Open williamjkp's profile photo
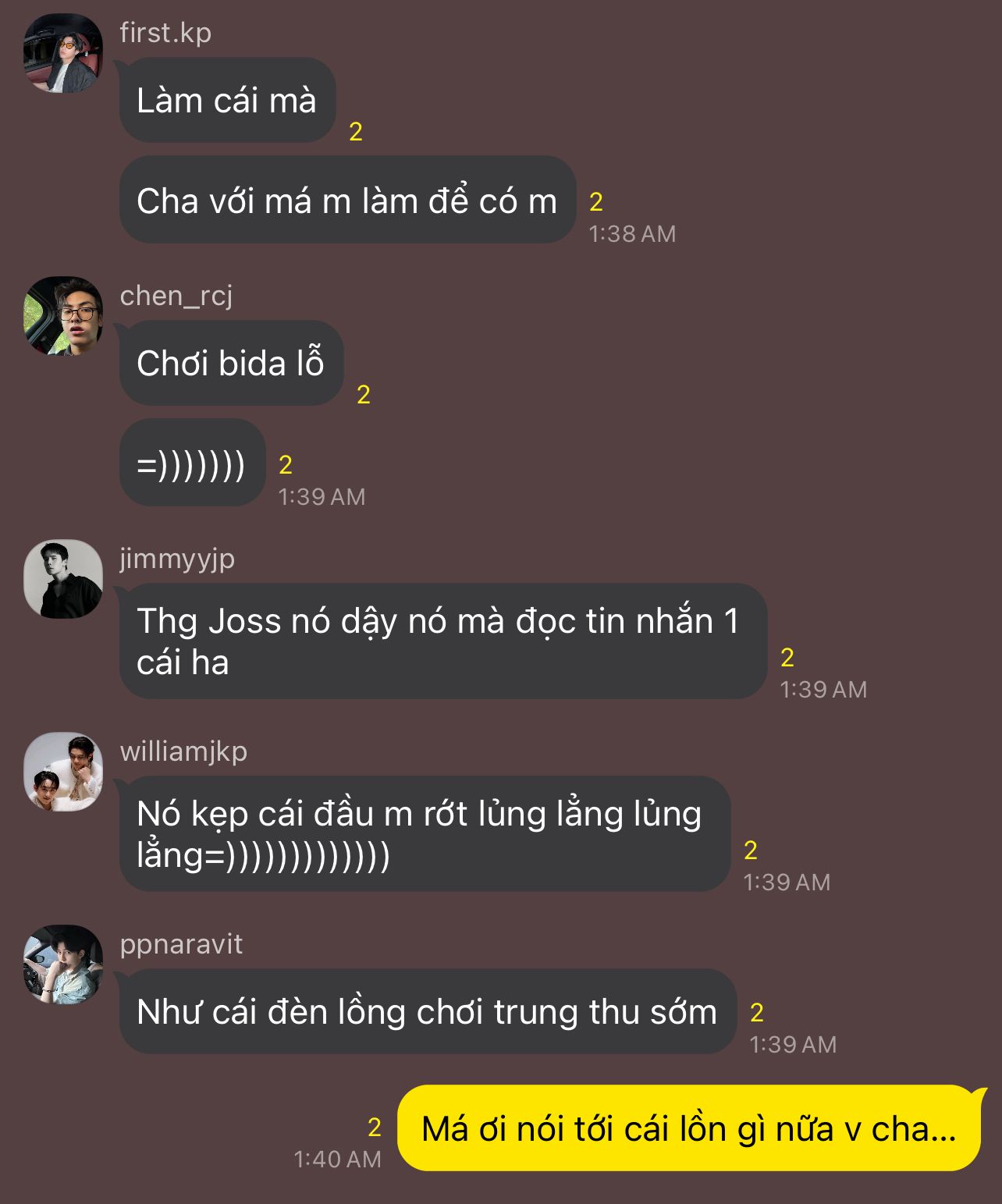This screenshot has width=1002, height=1204. pyautogui.click(x=63, y=772)
